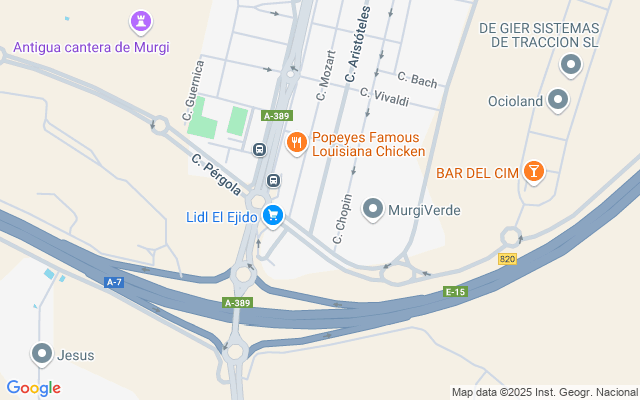
Task: Select the Ocioland place pin
Action: [x=558, y=100]
